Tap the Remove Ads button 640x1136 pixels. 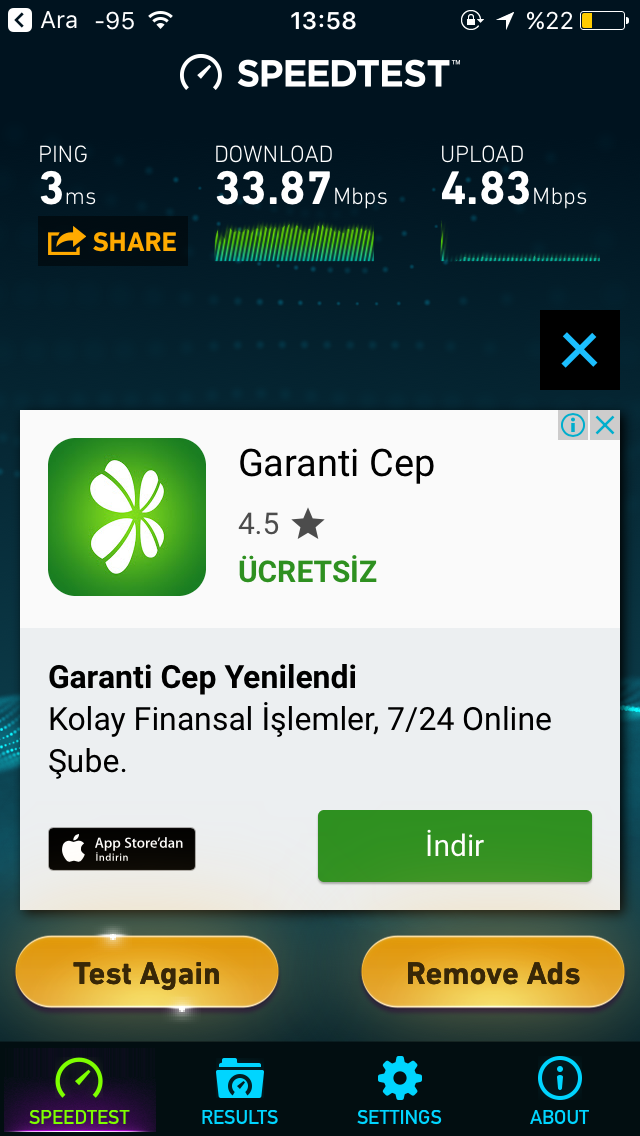(493, 973)
